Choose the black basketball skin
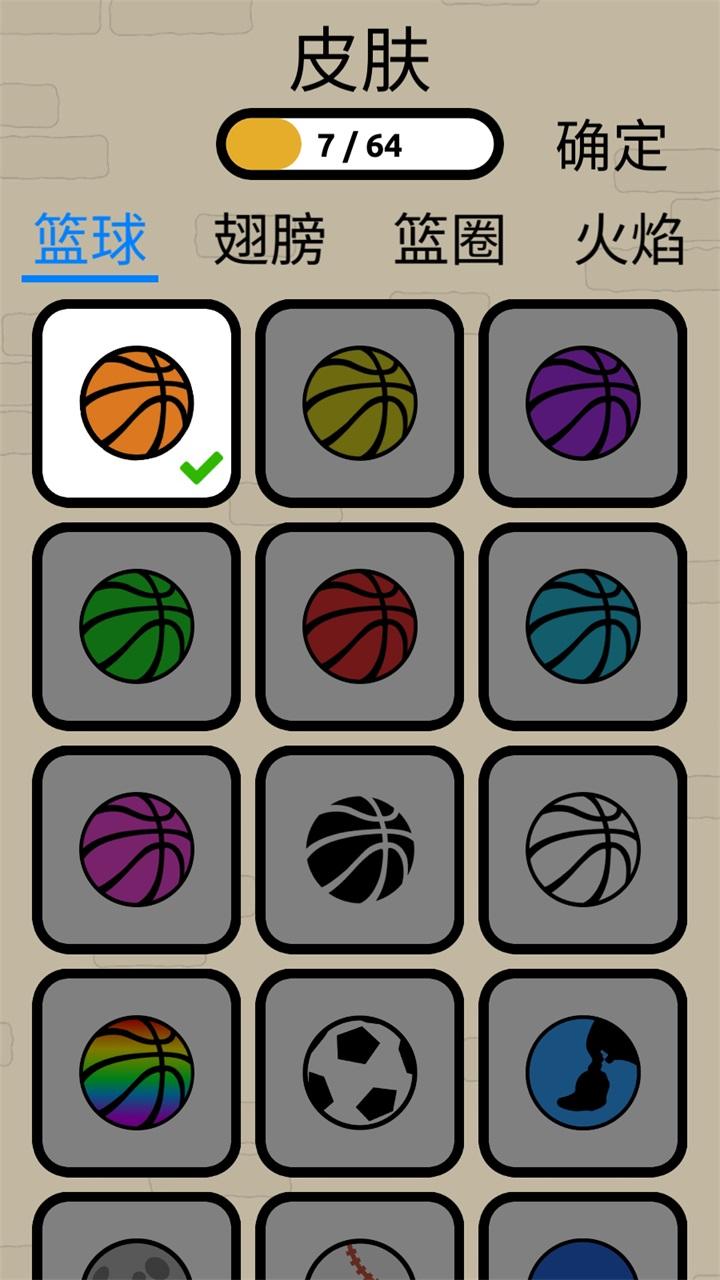 click(360, 849)
